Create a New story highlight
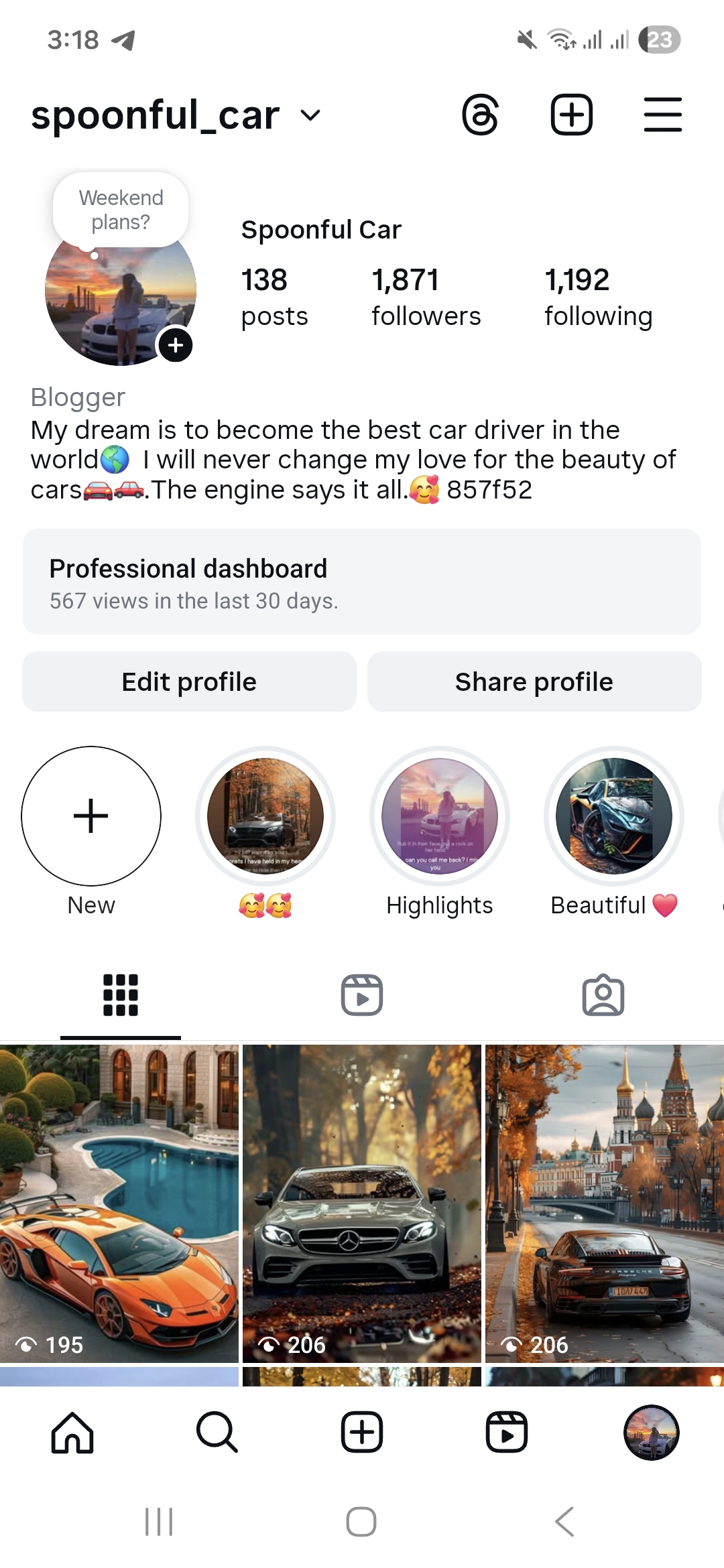 pyautogui.click(x=91, y=816)
